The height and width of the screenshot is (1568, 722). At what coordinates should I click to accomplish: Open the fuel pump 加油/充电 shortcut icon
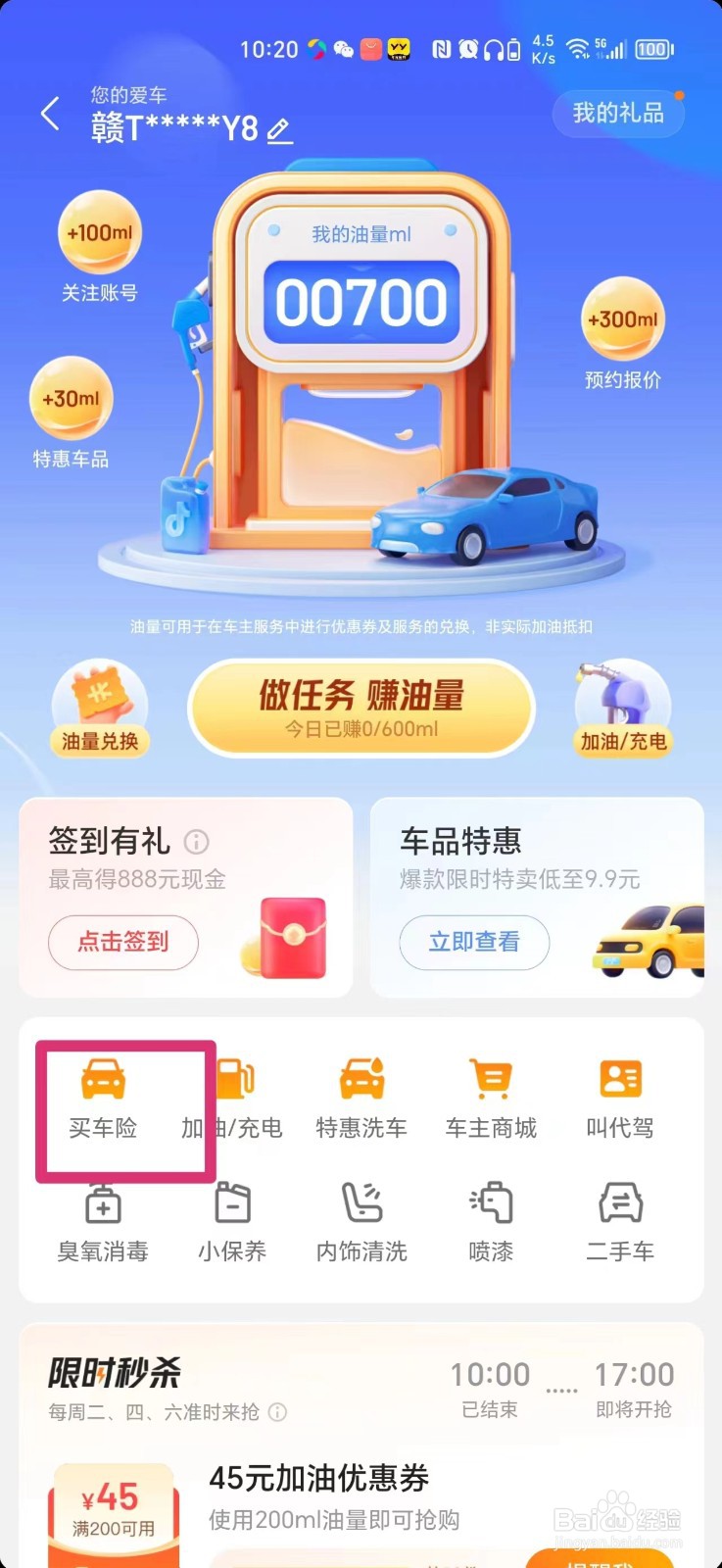coord(621,701)
